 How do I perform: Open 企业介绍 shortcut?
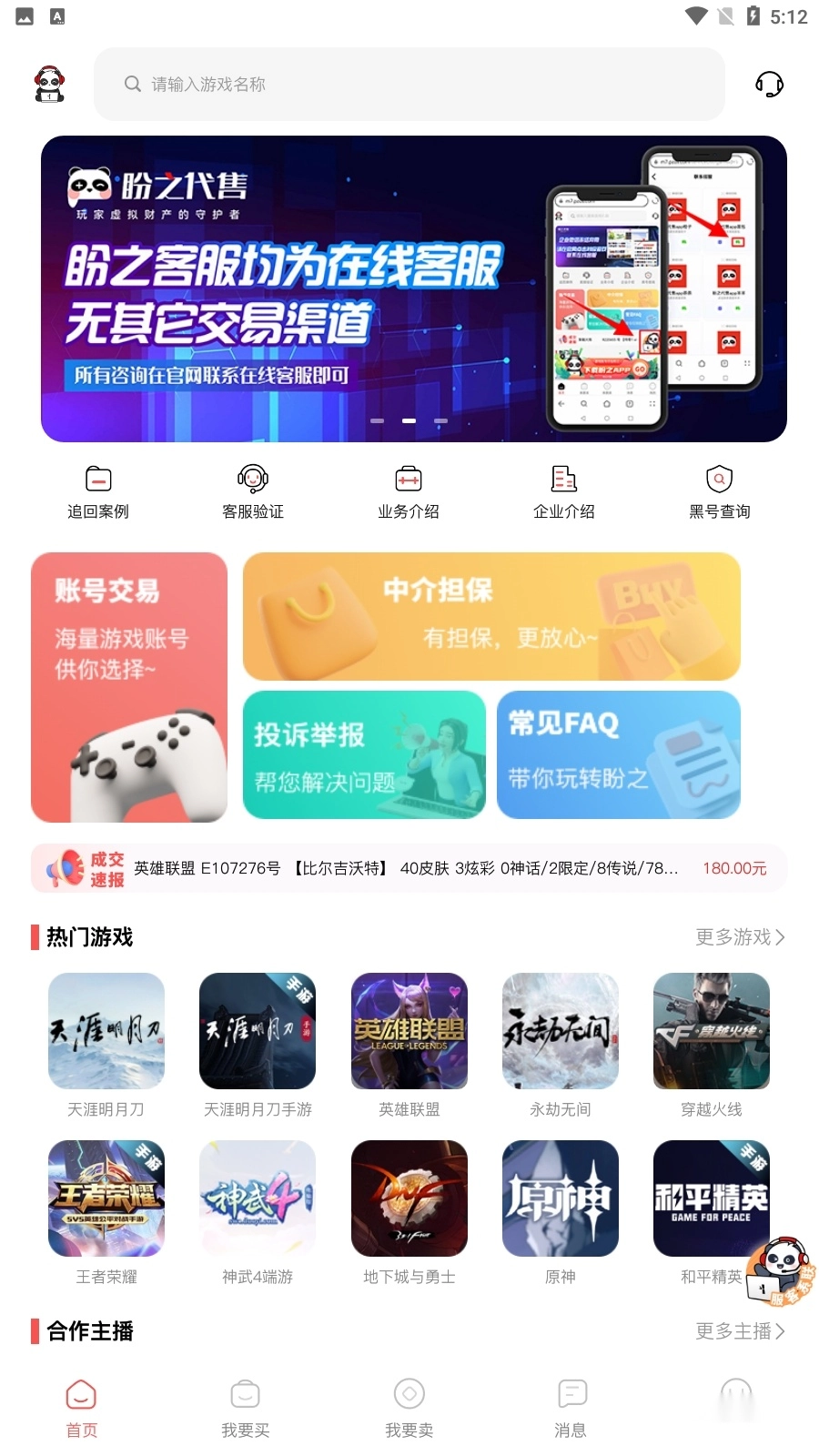[x=564, y=492]
